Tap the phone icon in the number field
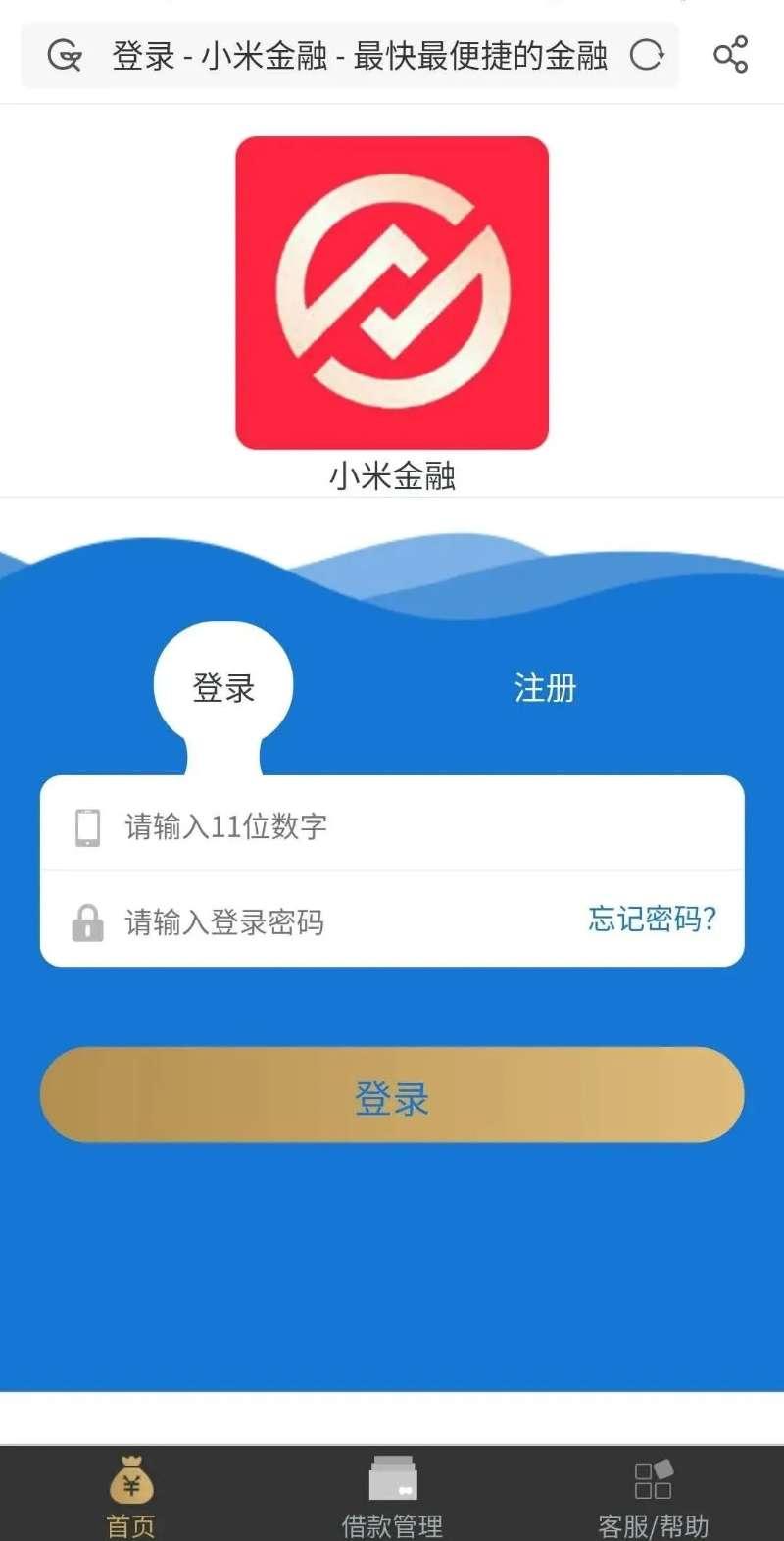The height and width of the screenshot is (1541, 784). click(x=88, y=826)
